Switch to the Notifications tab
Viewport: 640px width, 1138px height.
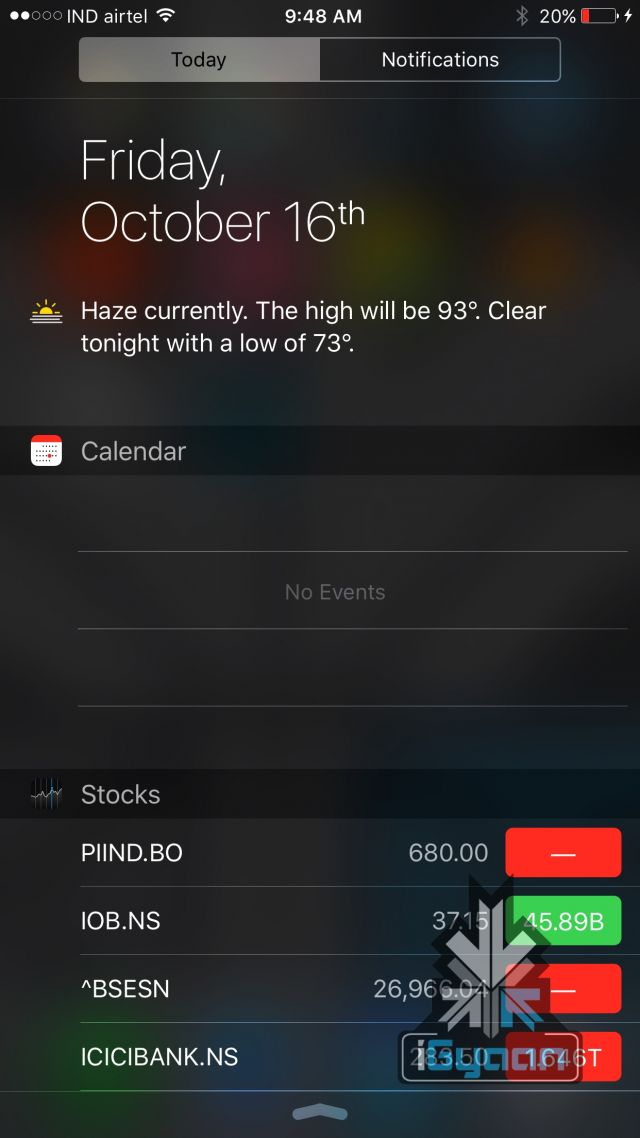(439, 60)
